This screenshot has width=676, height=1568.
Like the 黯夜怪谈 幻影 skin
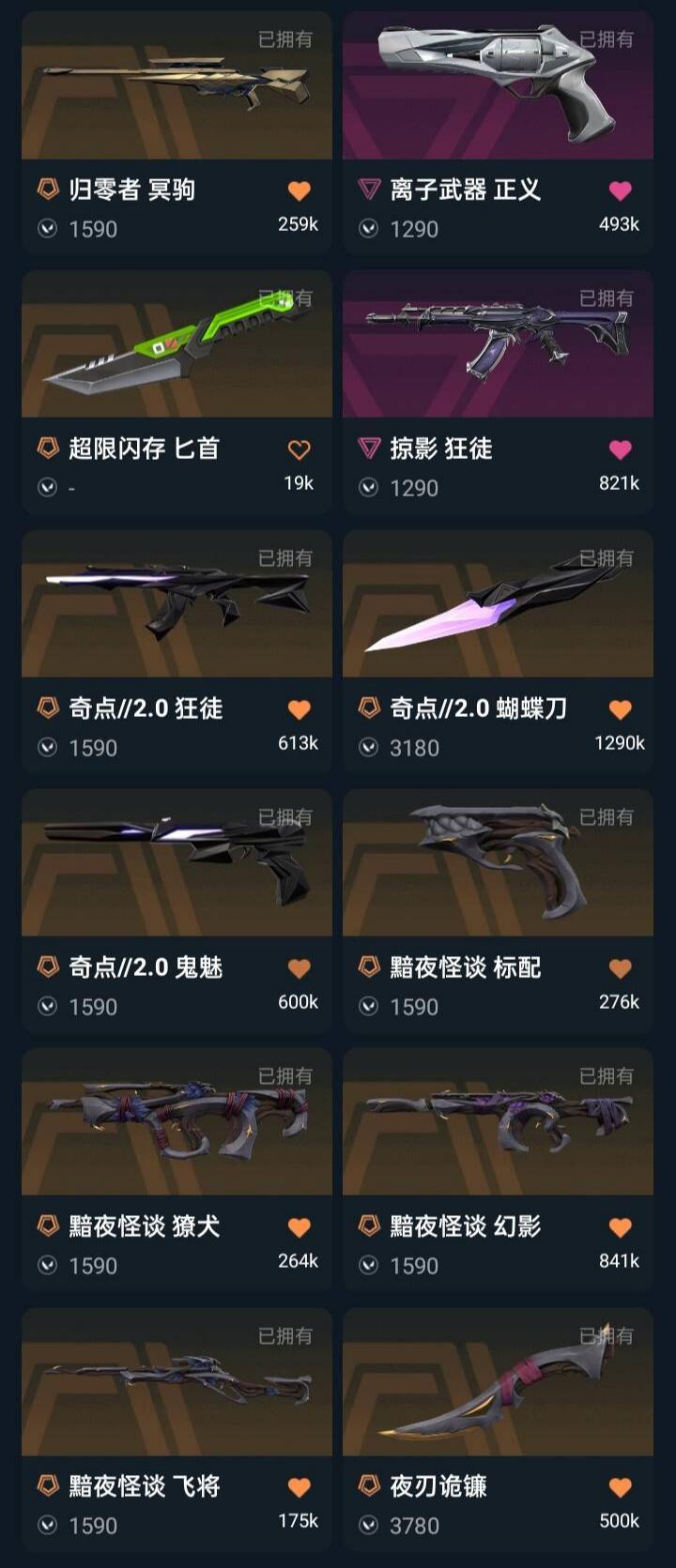[620, 1228]
